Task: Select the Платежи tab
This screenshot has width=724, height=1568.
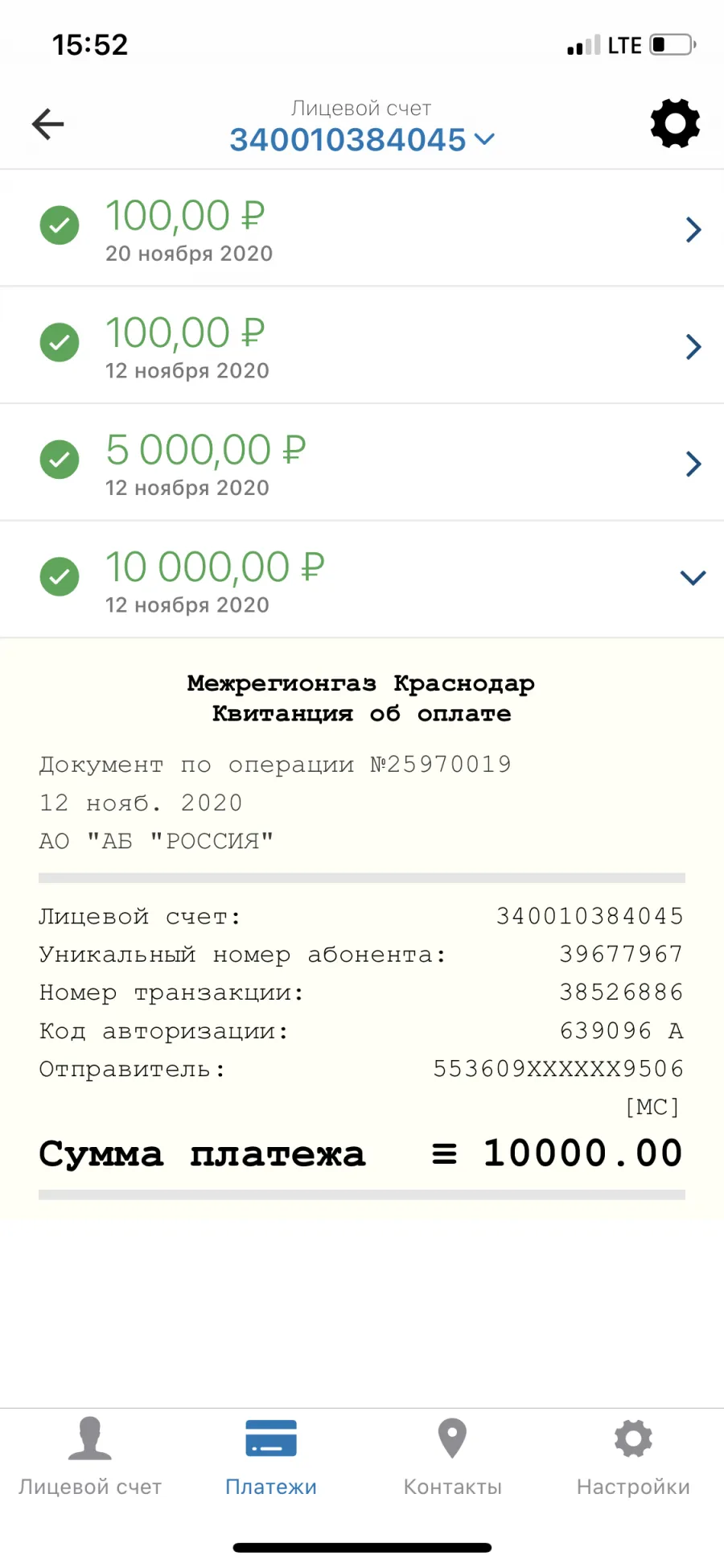Action: pos(271,1457)
